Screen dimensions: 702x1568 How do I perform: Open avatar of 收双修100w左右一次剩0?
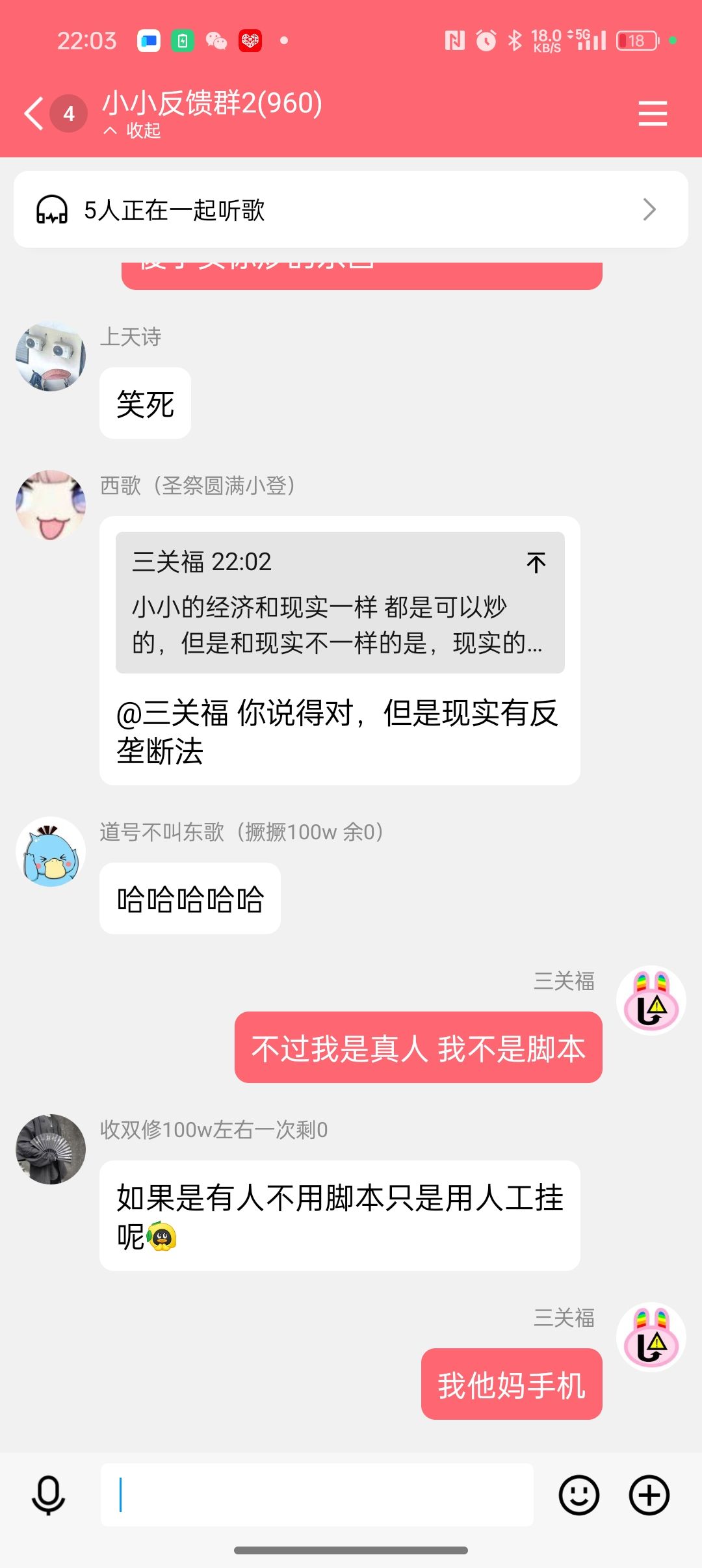click(51, 1149)
